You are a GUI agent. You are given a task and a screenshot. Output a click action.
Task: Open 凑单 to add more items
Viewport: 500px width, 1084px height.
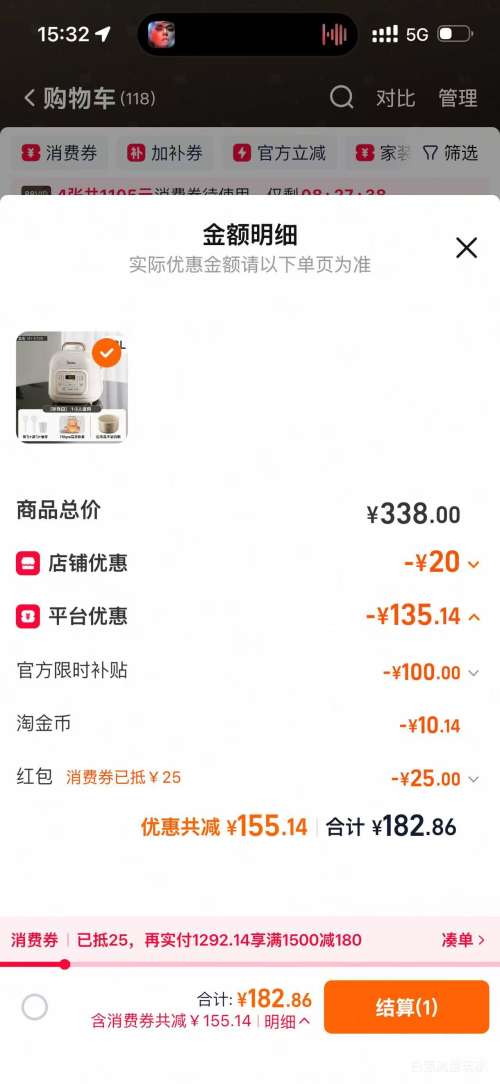(x=463, y=940)
